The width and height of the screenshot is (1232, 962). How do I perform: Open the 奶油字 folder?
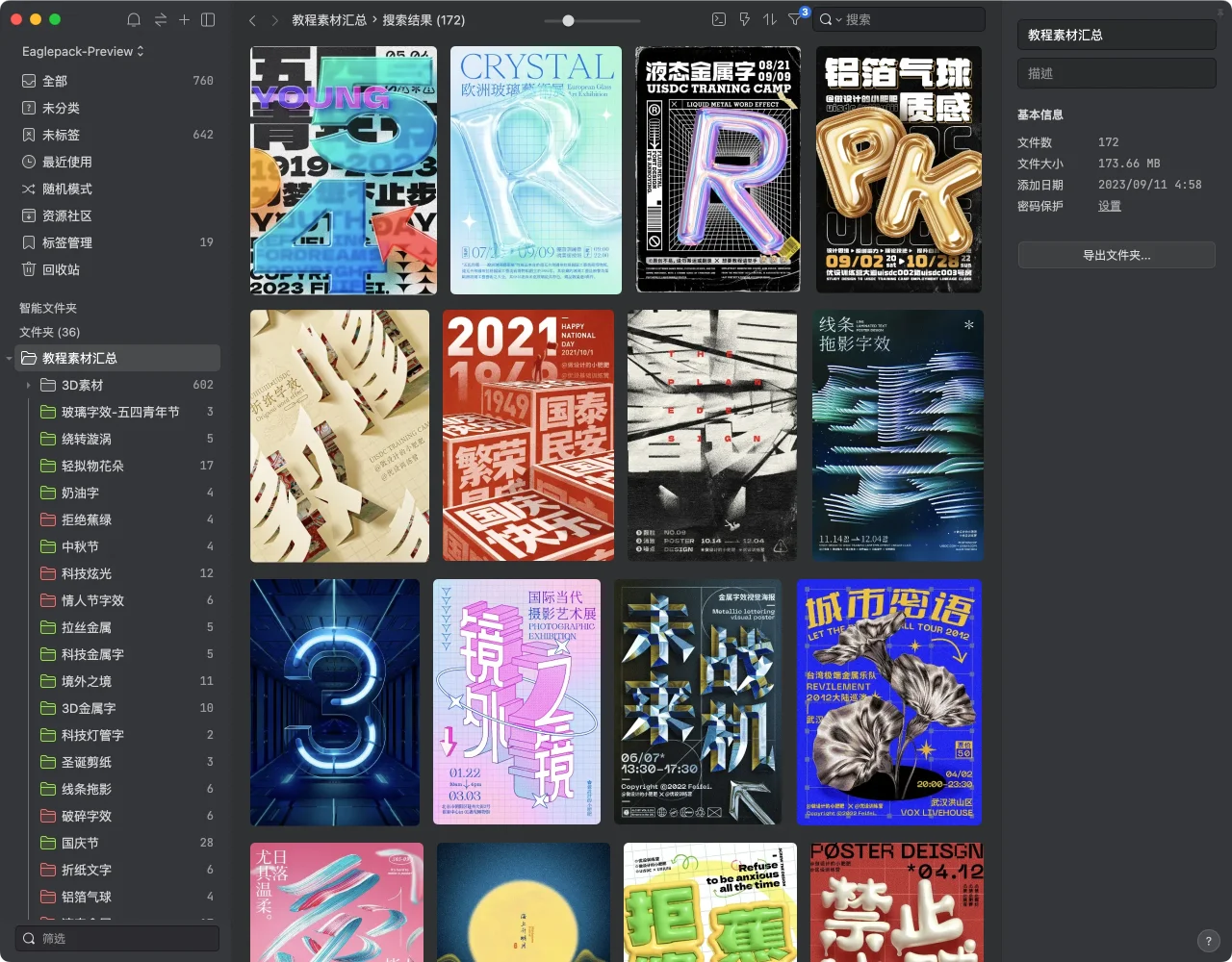tap(80, 493)
